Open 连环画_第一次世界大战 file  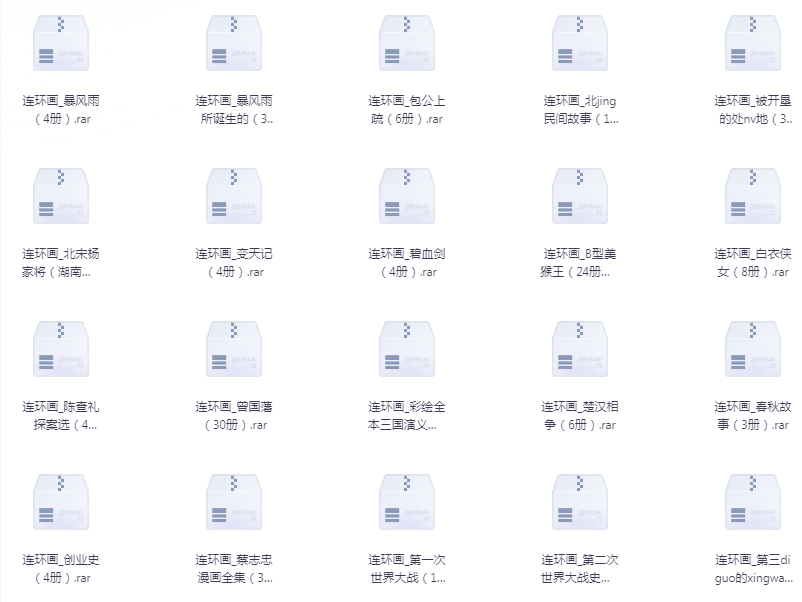click(407, 503)
